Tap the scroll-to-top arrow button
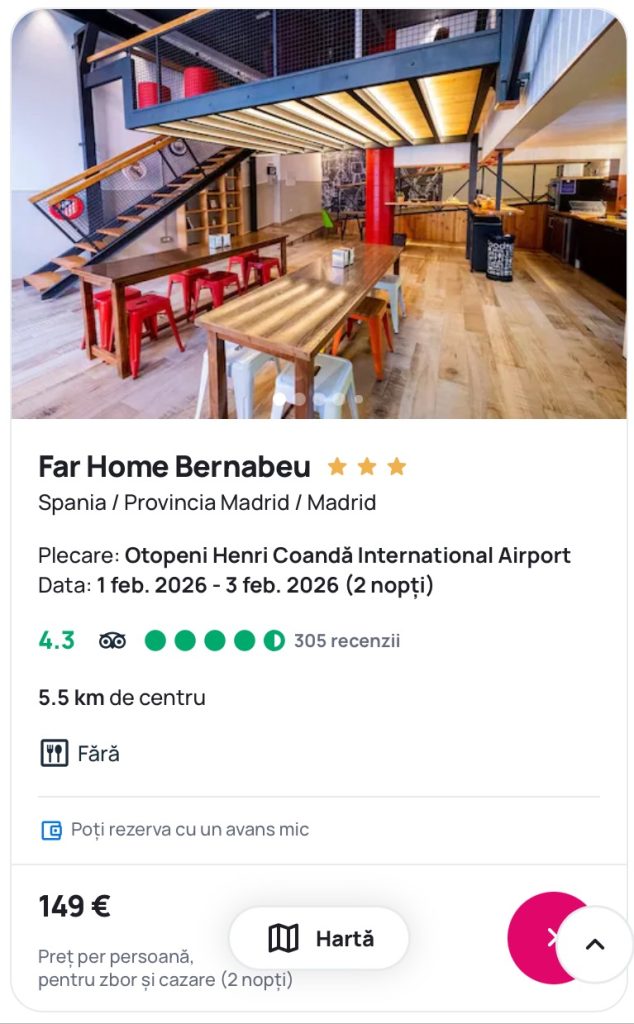The image size is (634, 1024). click(594, 944)
